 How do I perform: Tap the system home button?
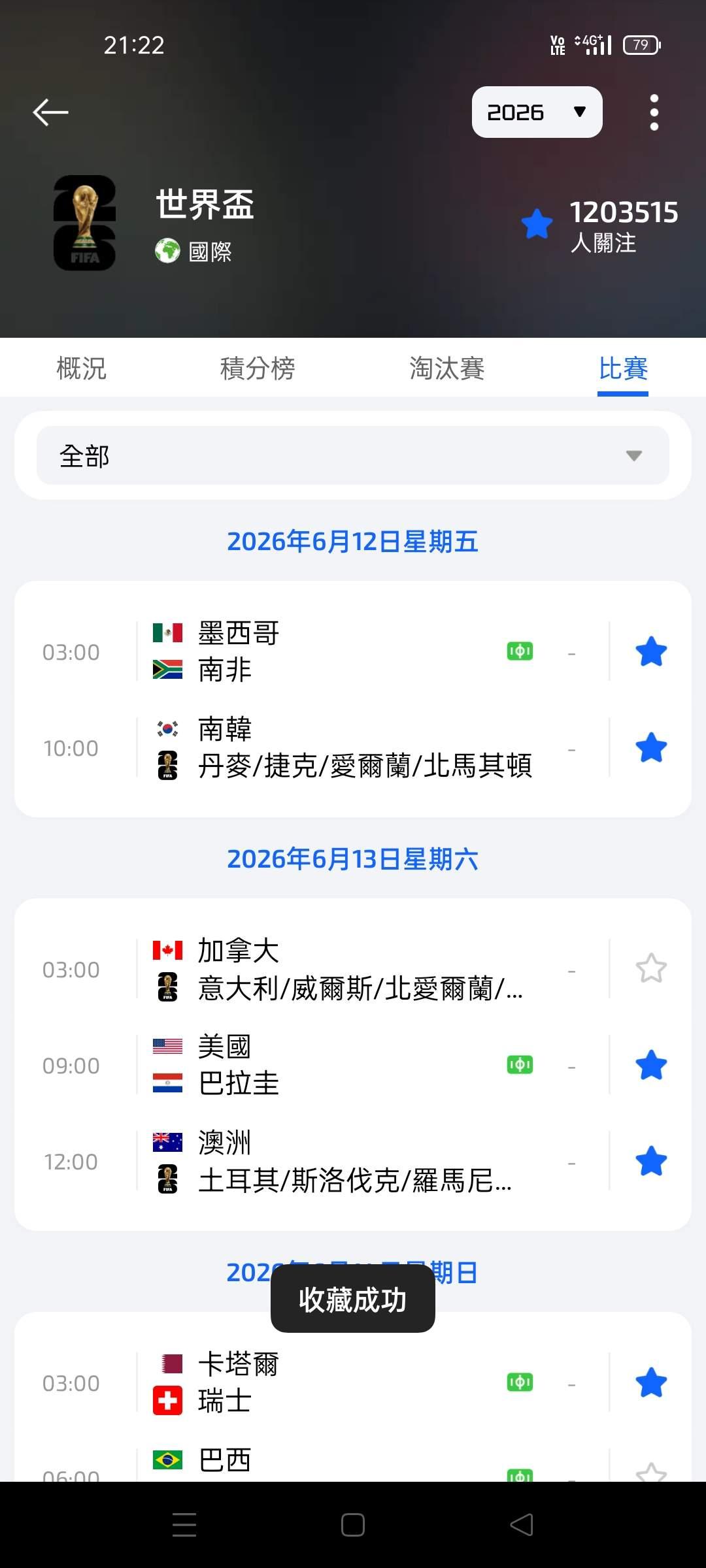pos(353,1525)
